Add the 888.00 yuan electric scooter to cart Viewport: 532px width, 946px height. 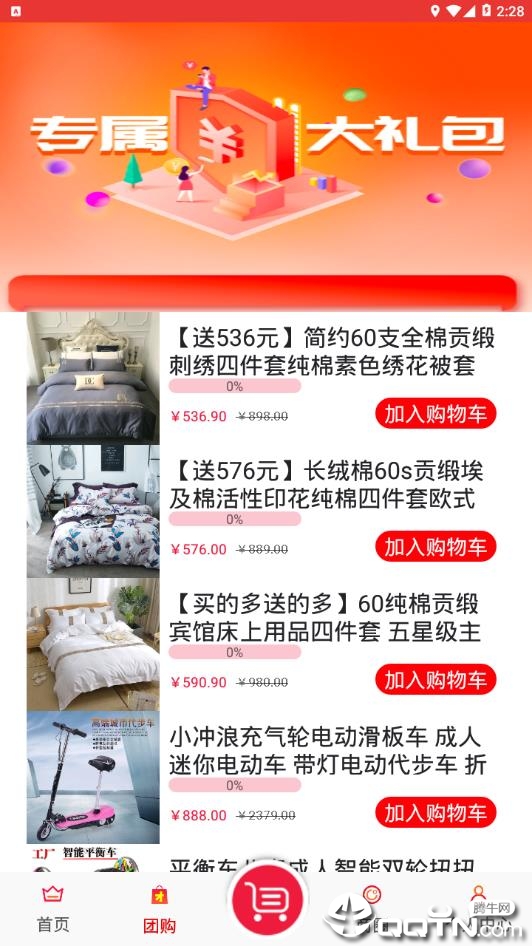coord(435,813)
